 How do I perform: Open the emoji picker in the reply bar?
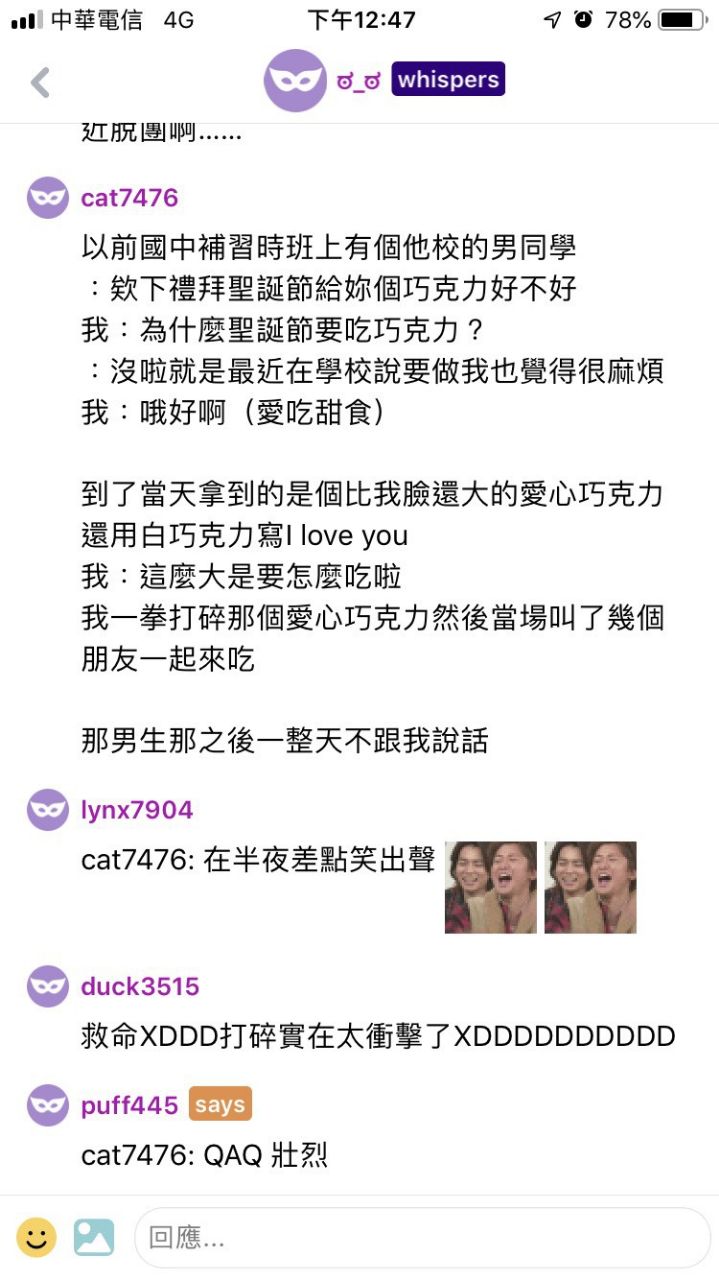[x=37, y=1238]
